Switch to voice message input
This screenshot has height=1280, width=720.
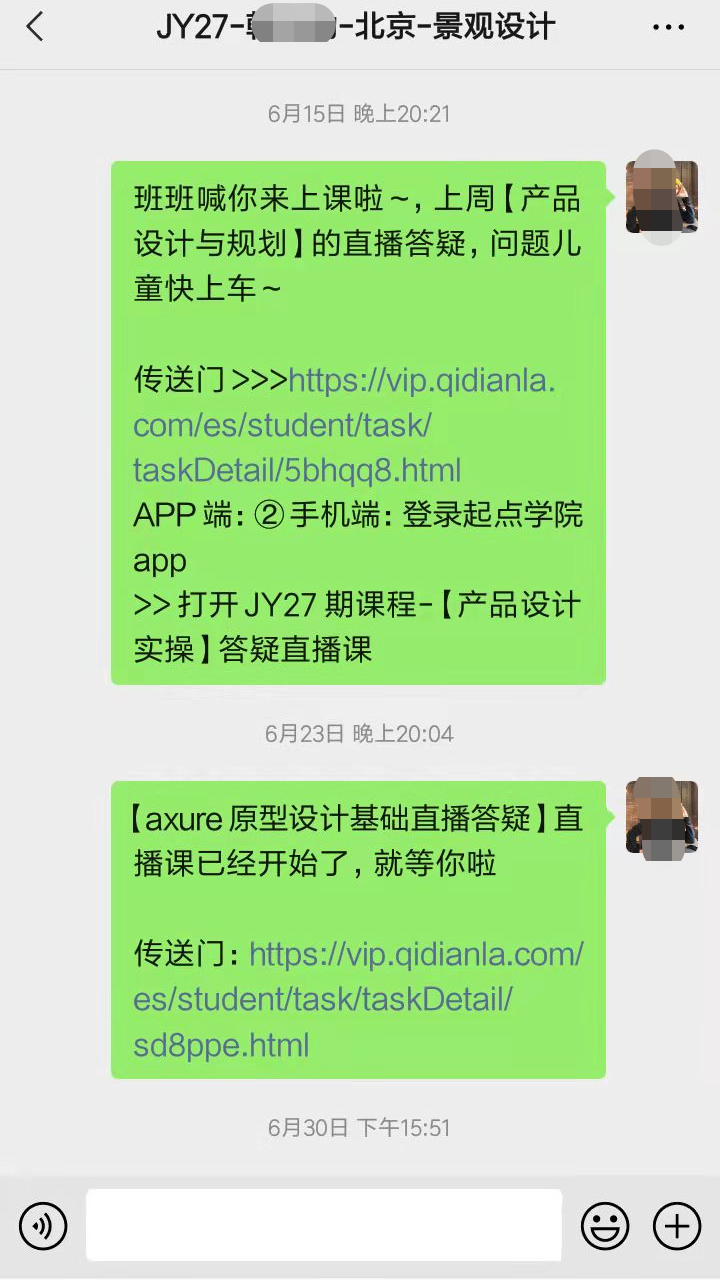(43, 1225)
